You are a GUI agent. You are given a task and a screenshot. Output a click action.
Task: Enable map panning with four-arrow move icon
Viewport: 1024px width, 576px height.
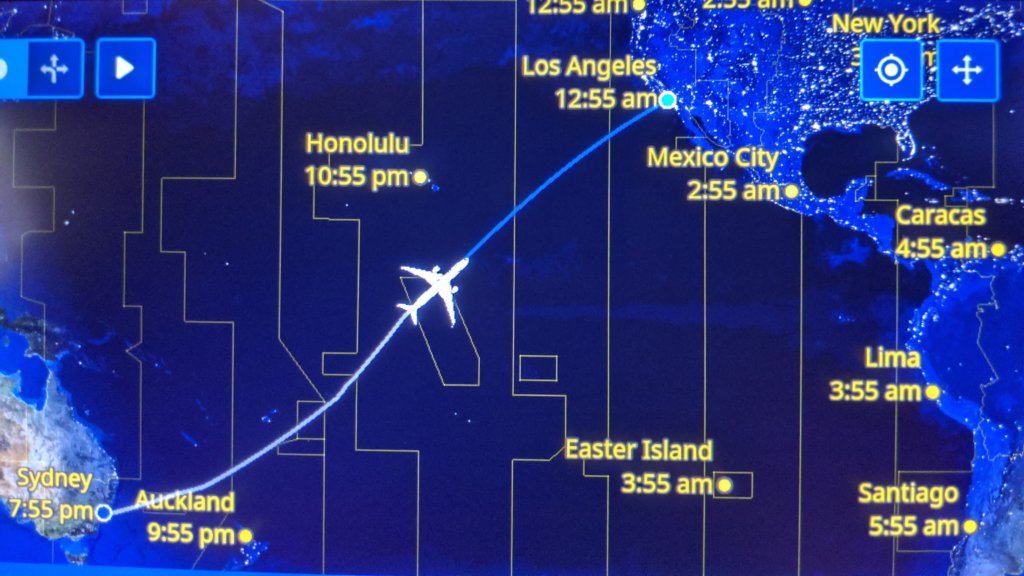tap(966, 70)
